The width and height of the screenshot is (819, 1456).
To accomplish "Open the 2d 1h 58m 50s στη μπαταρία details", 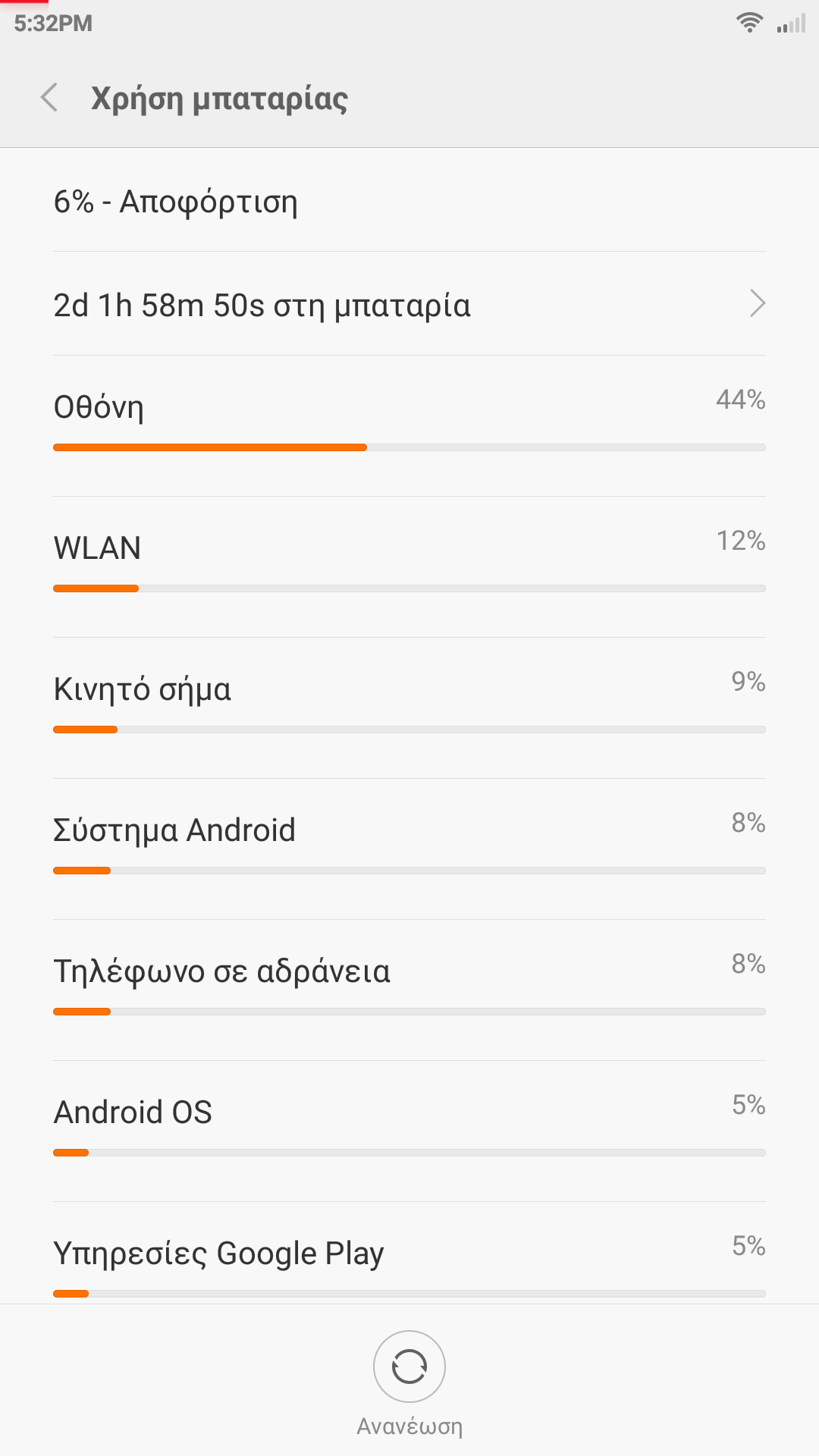I will [409, 305].
